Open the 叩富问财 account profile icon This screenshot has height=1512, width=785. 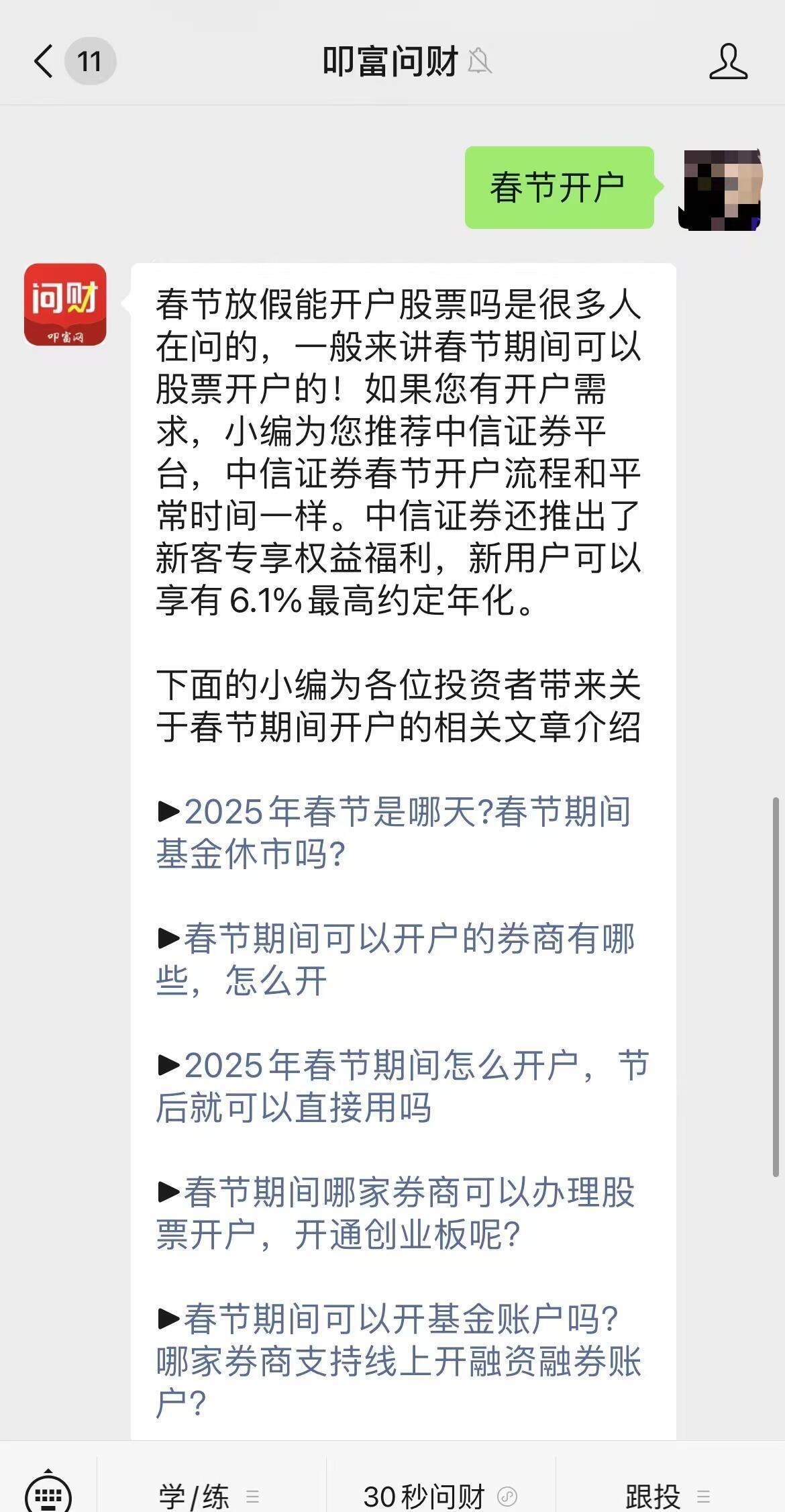point(728,62)
